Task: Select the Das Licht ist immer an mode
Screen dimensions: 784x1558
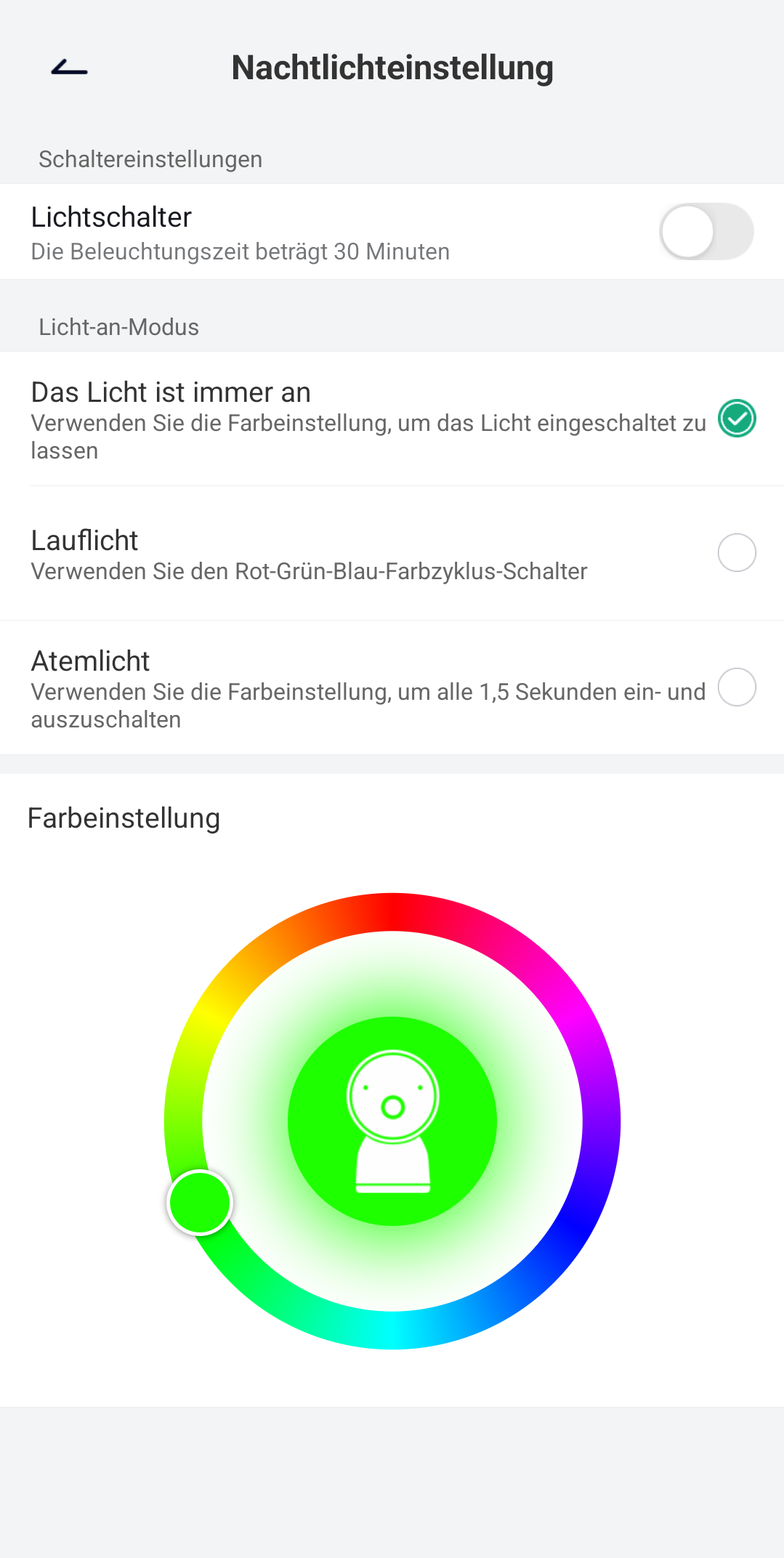Action: 737,419
